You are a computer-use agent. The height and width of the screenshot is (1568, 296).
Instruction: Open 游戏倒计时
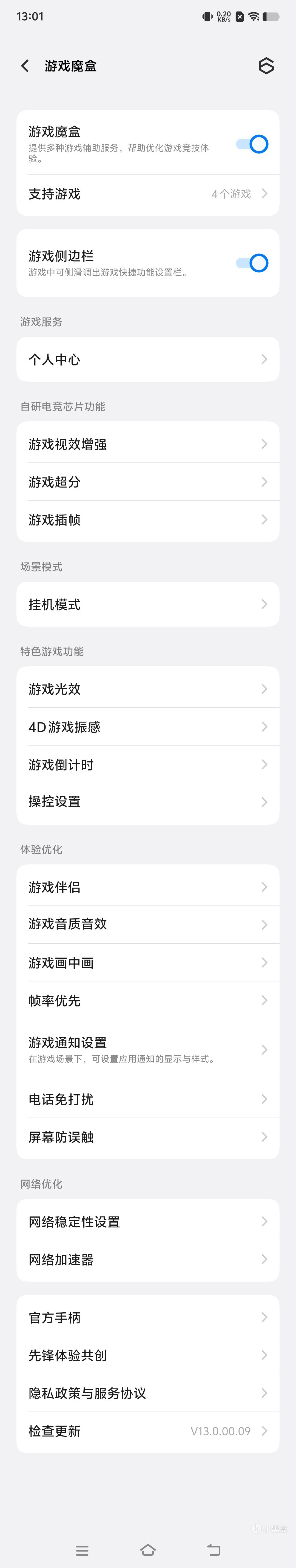pos(147,764)
